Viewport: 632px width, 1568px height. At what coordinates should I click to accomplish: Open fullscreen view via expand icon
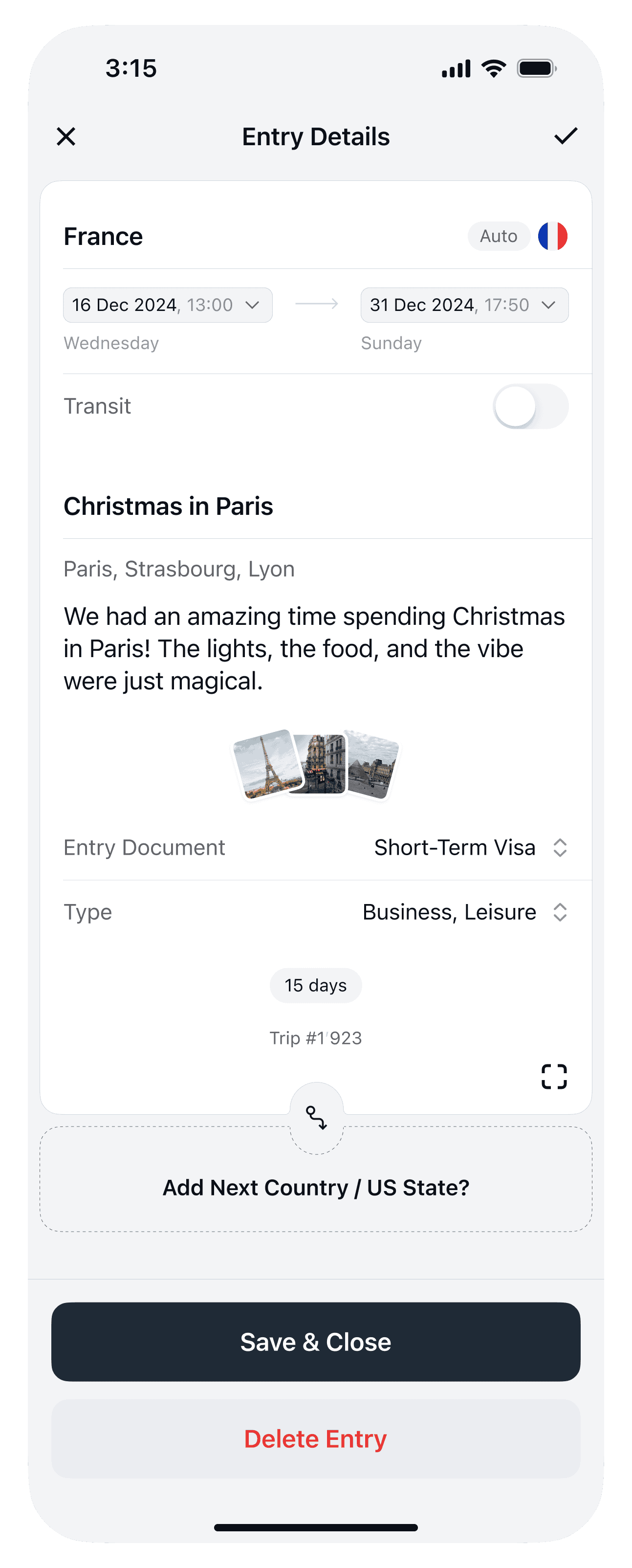[553, 1077]
